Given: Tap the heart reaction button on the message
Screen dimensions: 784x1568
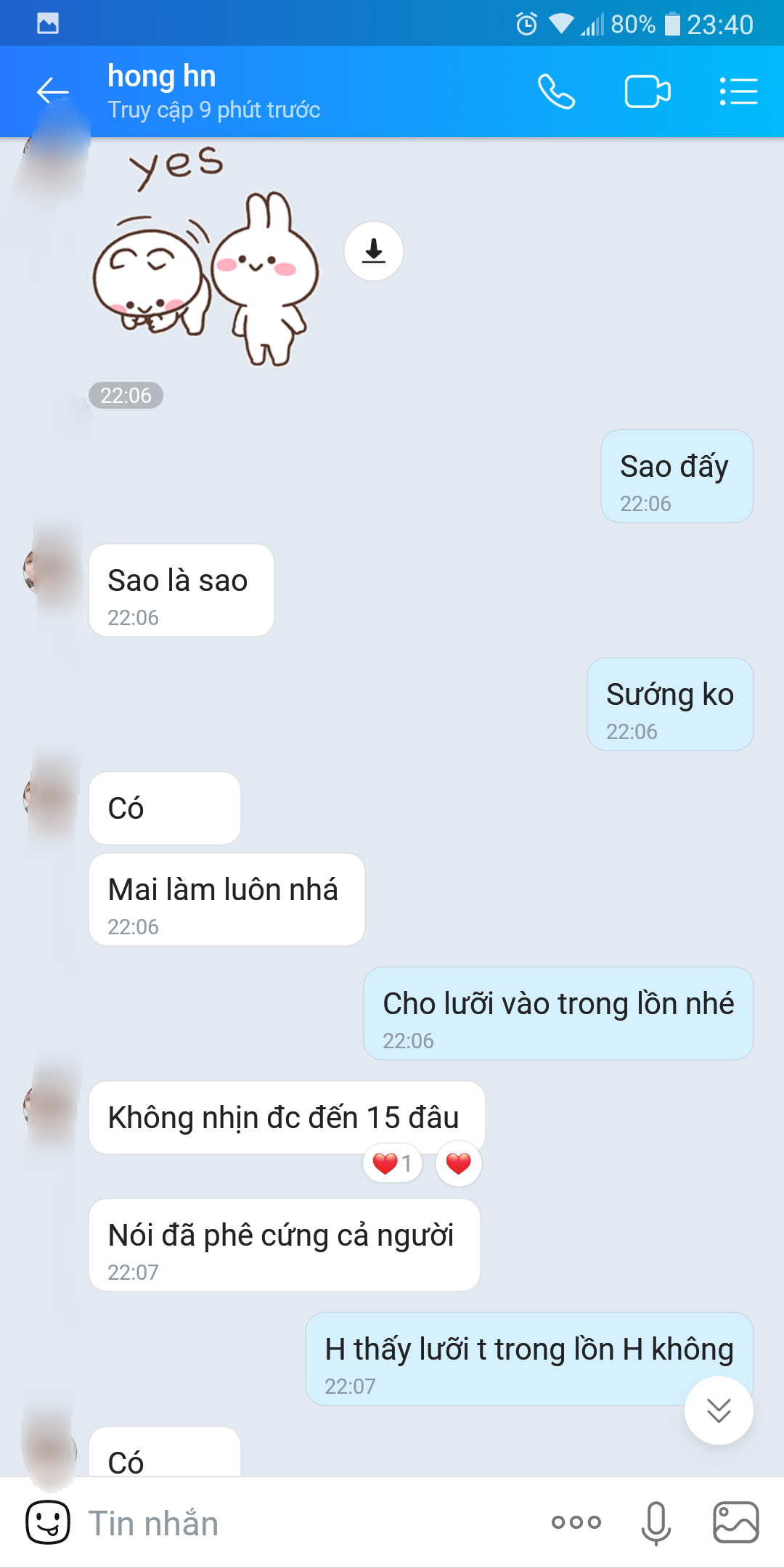Looking at the screenshot, I should coord(458,1164).
